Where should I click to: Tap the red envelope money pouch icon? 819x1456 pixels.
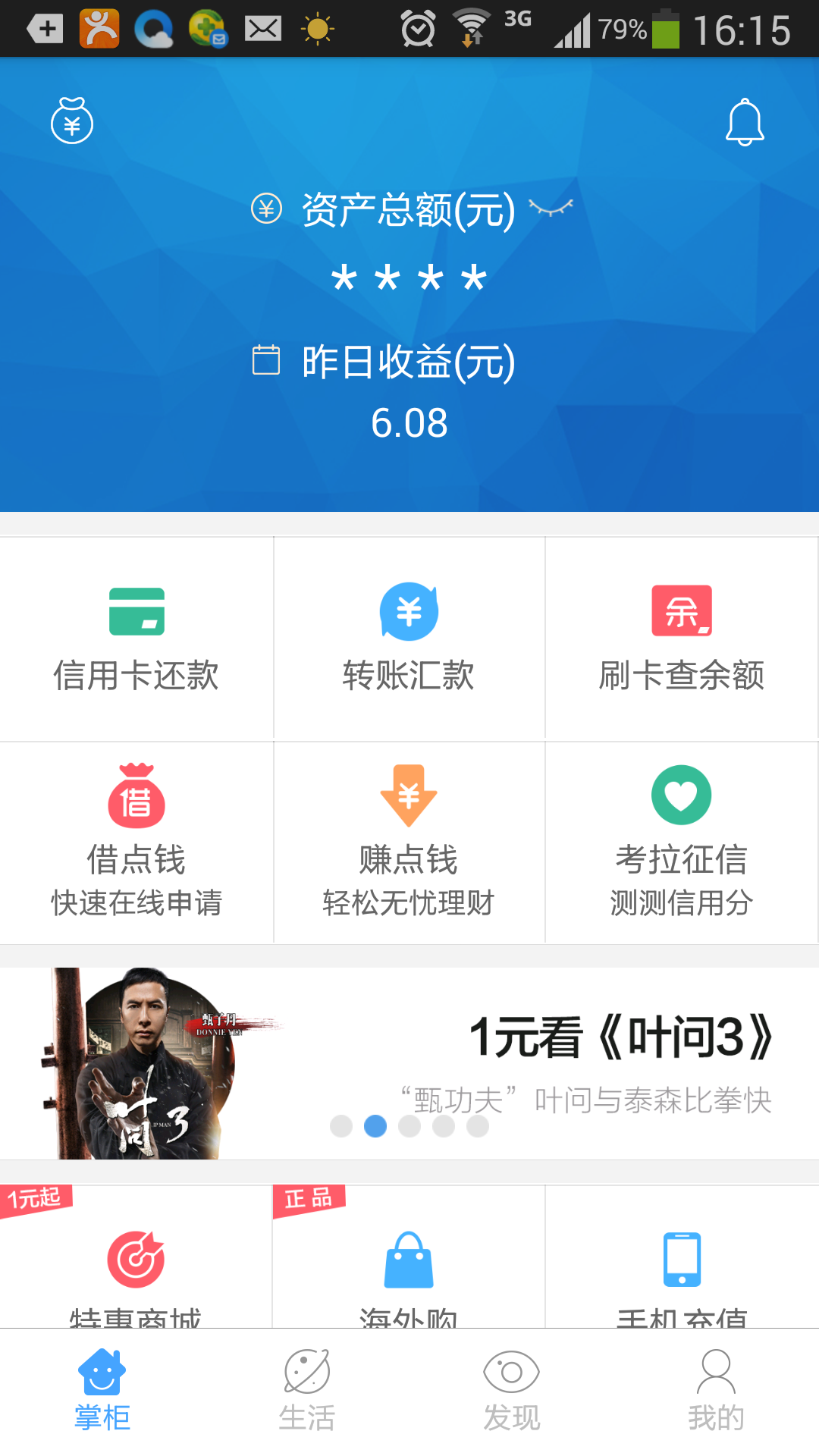pyautogui.click(x=72, y=121)
